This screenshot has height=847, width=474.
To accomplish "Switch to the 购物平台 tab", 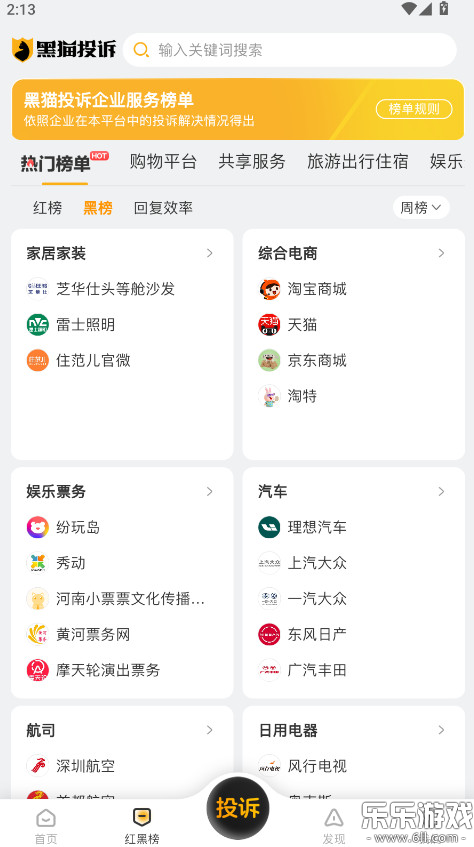I will [163, 162].
